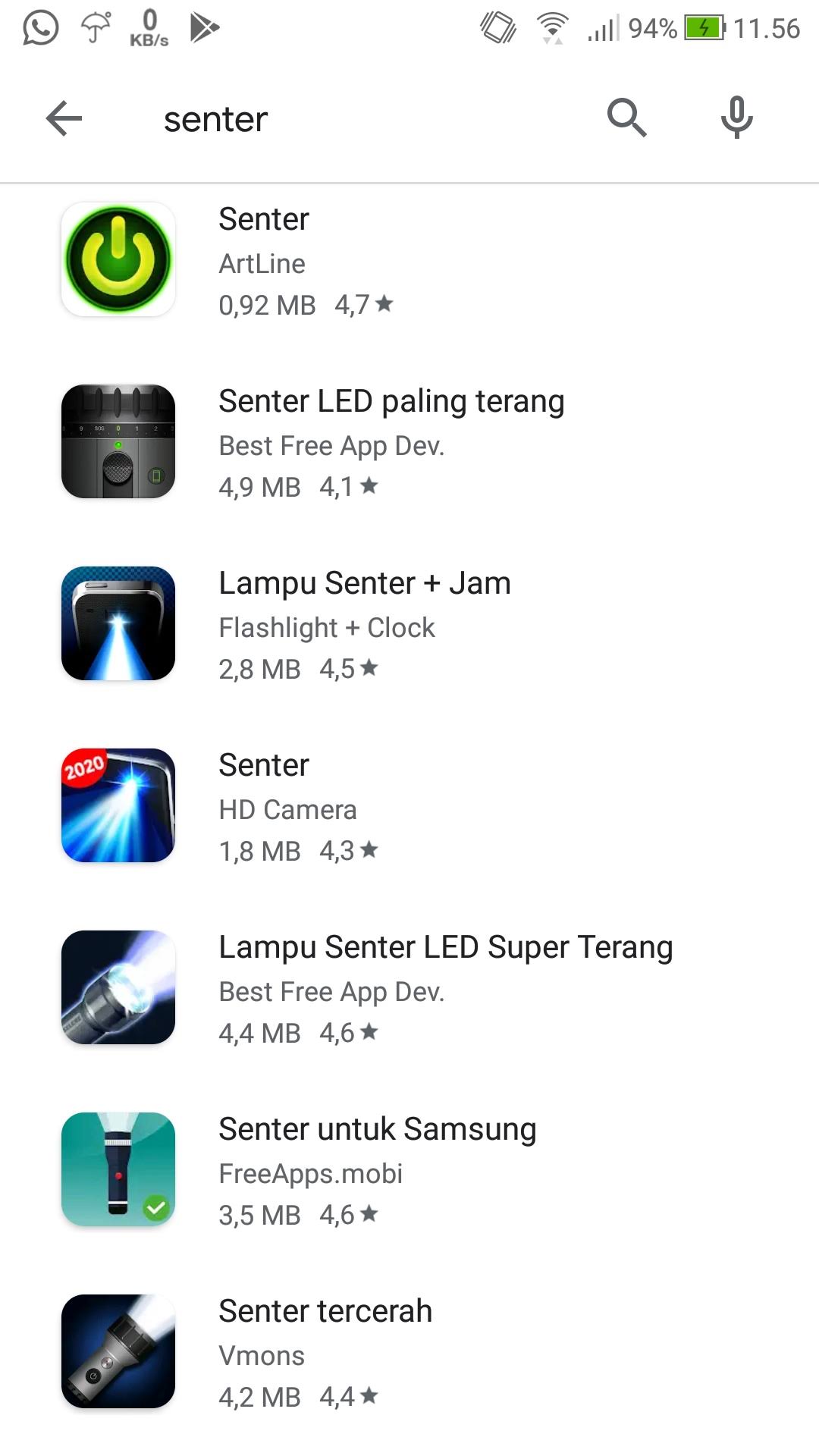Screen dimensions: 819x1456
Task: Open the Lampu Senter + Jam flashlight icon
Action: 116,622
